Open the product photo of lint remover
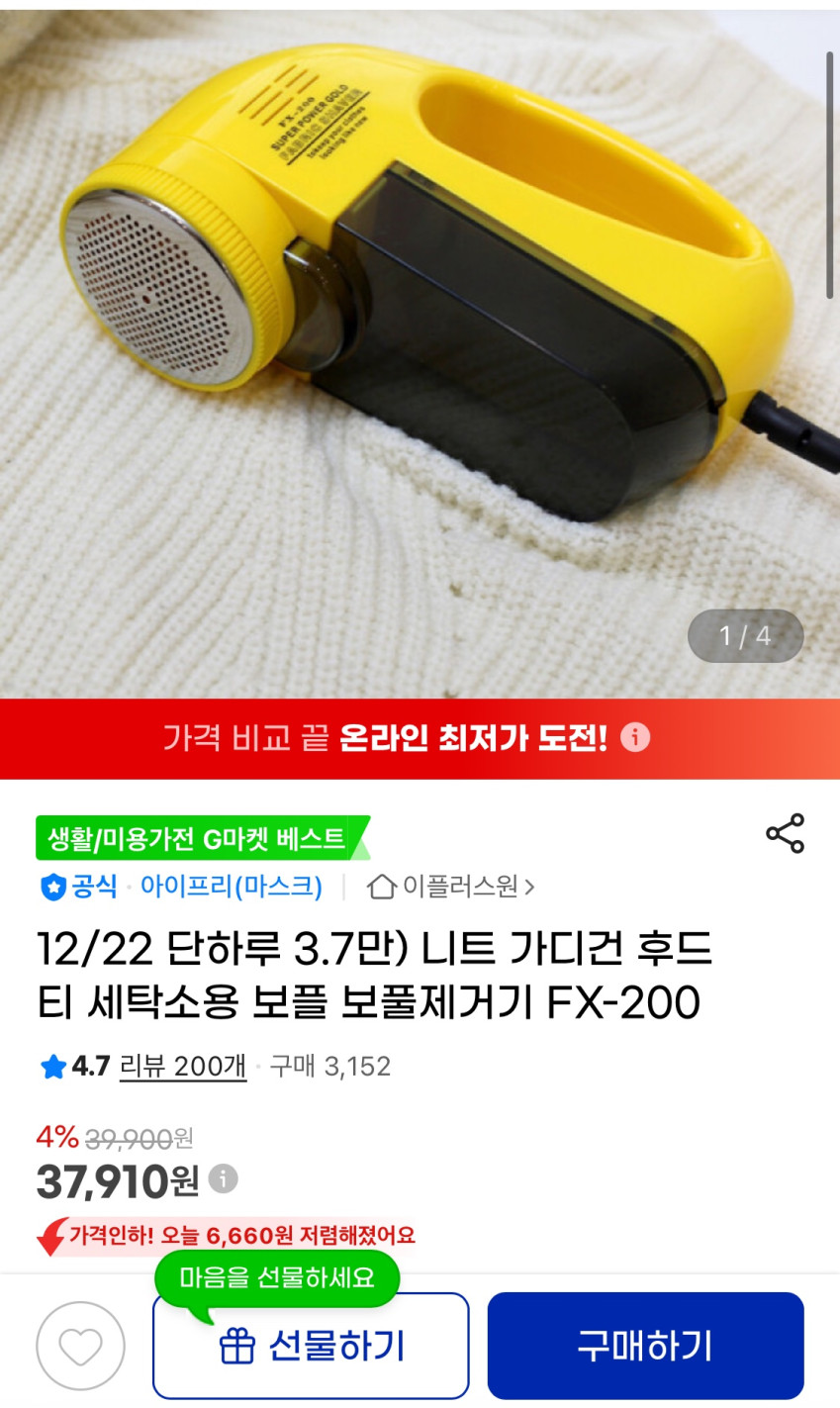Viewport: 840px width, 1408px height. pyautogui.click(x=420, y=352)
